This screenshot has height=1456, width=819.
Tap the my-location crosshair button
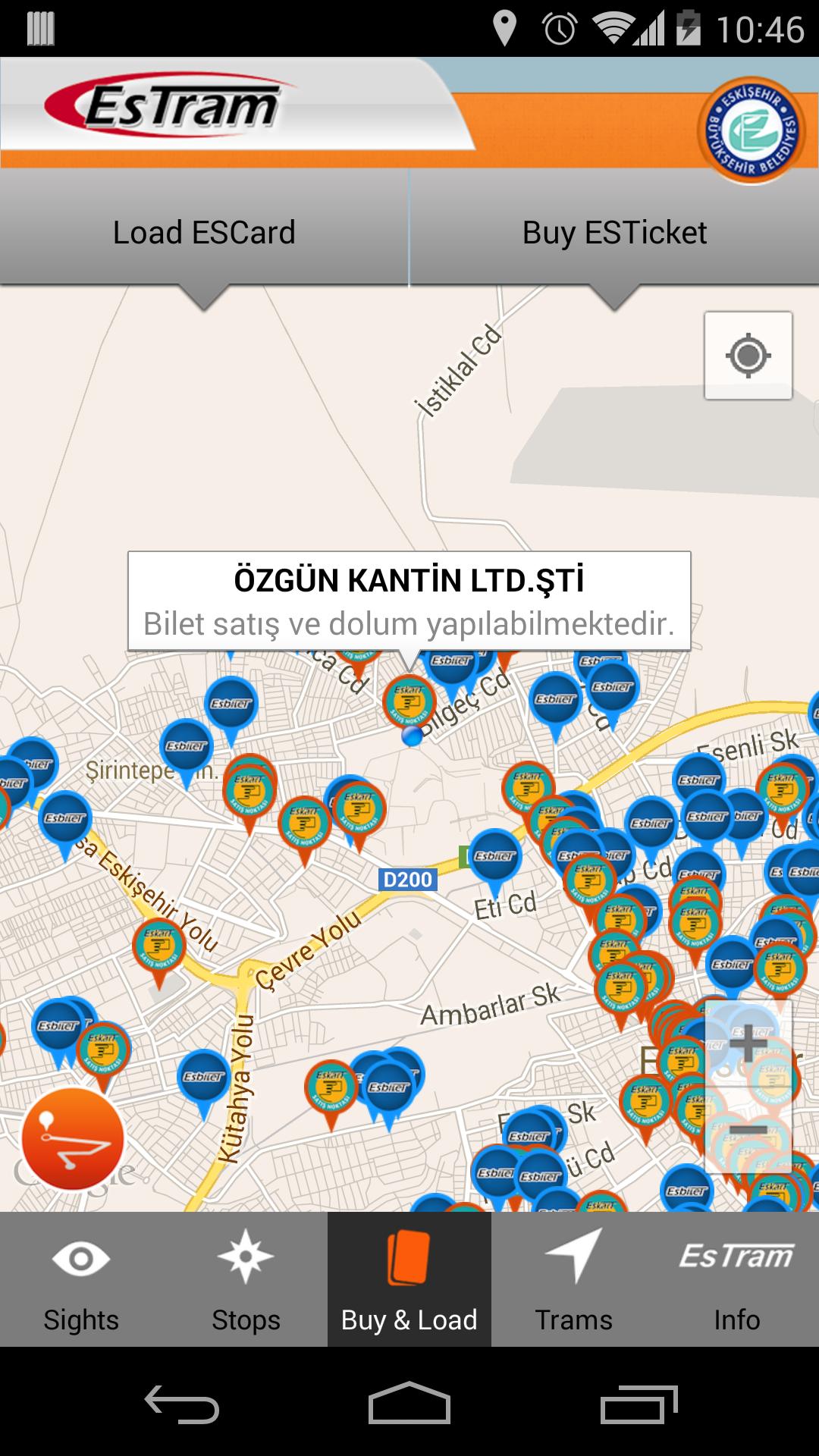[748, 355]
